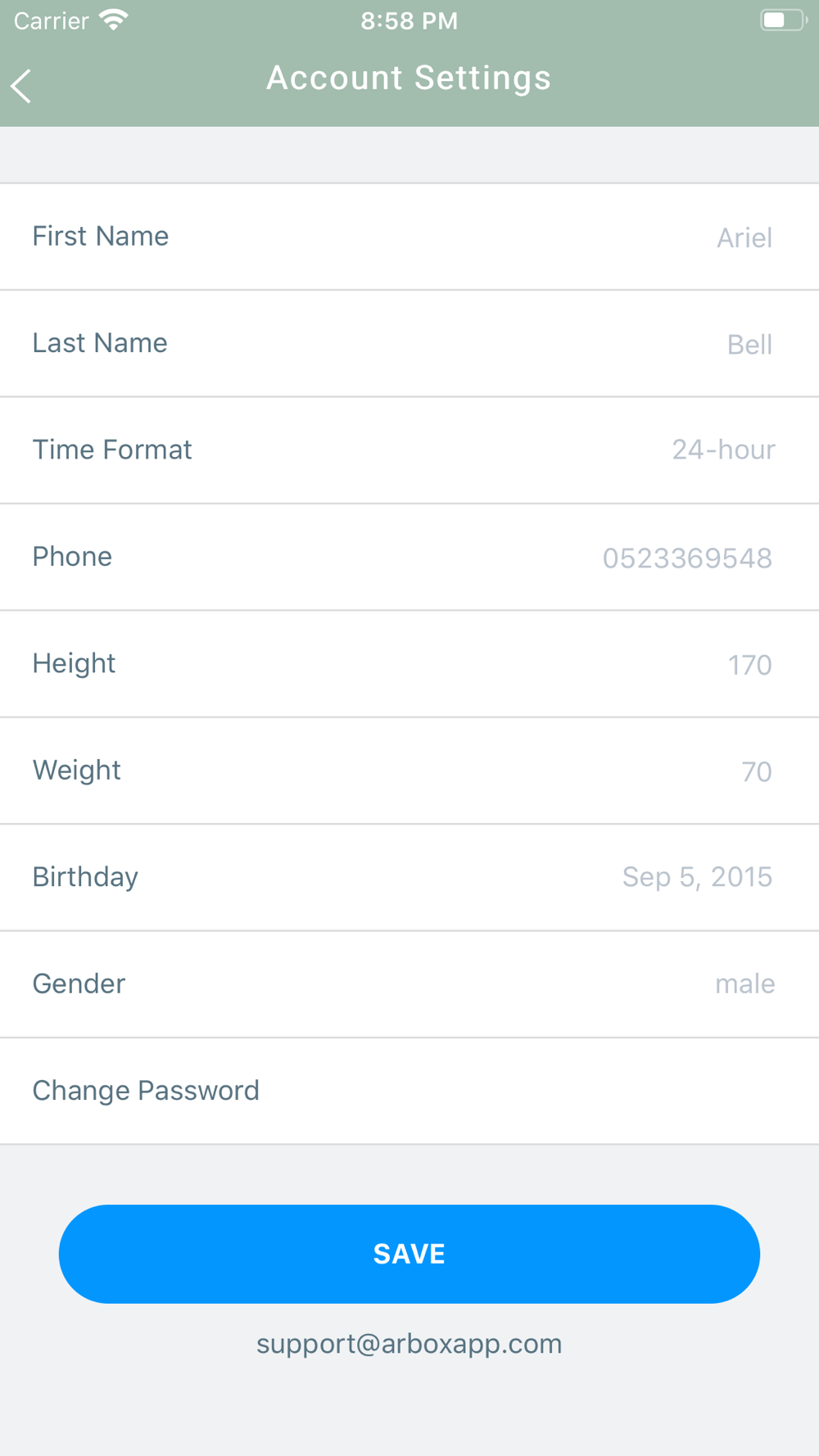
Task: Change the Gender selection
Action: (x=744, y=983)
